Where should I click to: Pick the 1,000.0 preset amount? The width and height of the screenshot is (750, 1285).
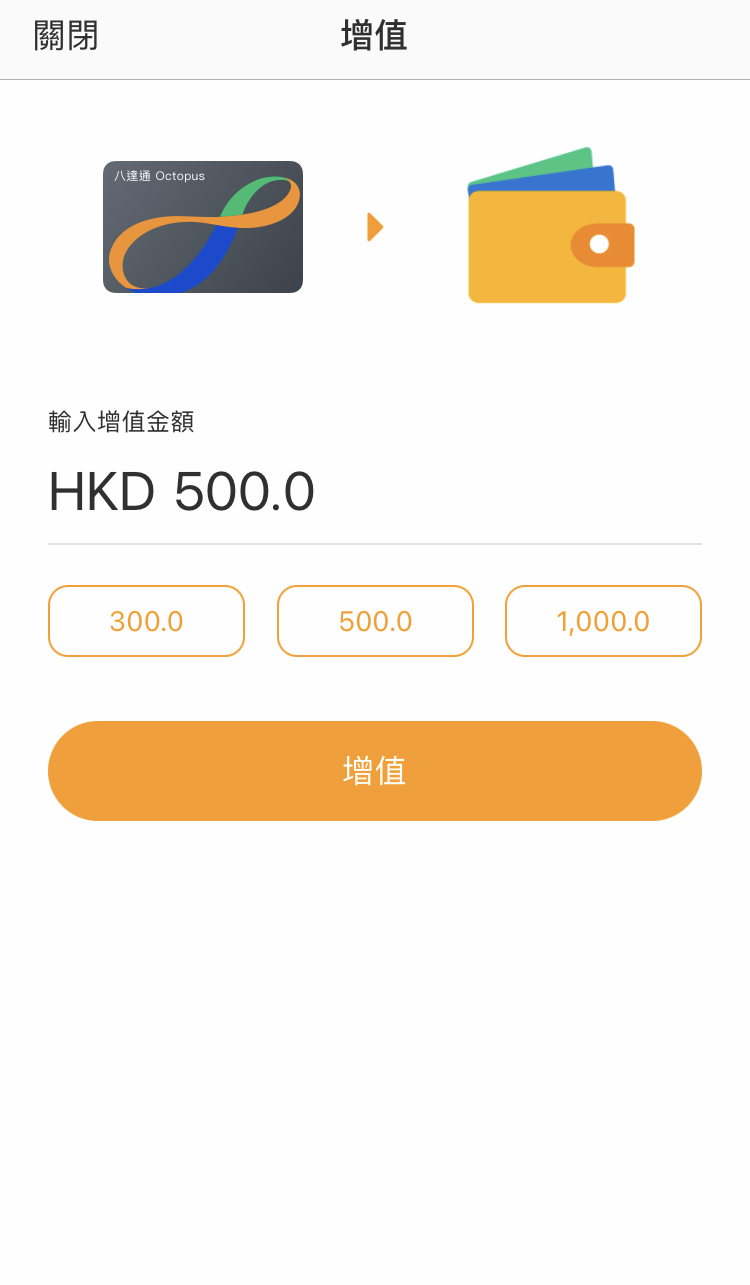pos(603,621)
